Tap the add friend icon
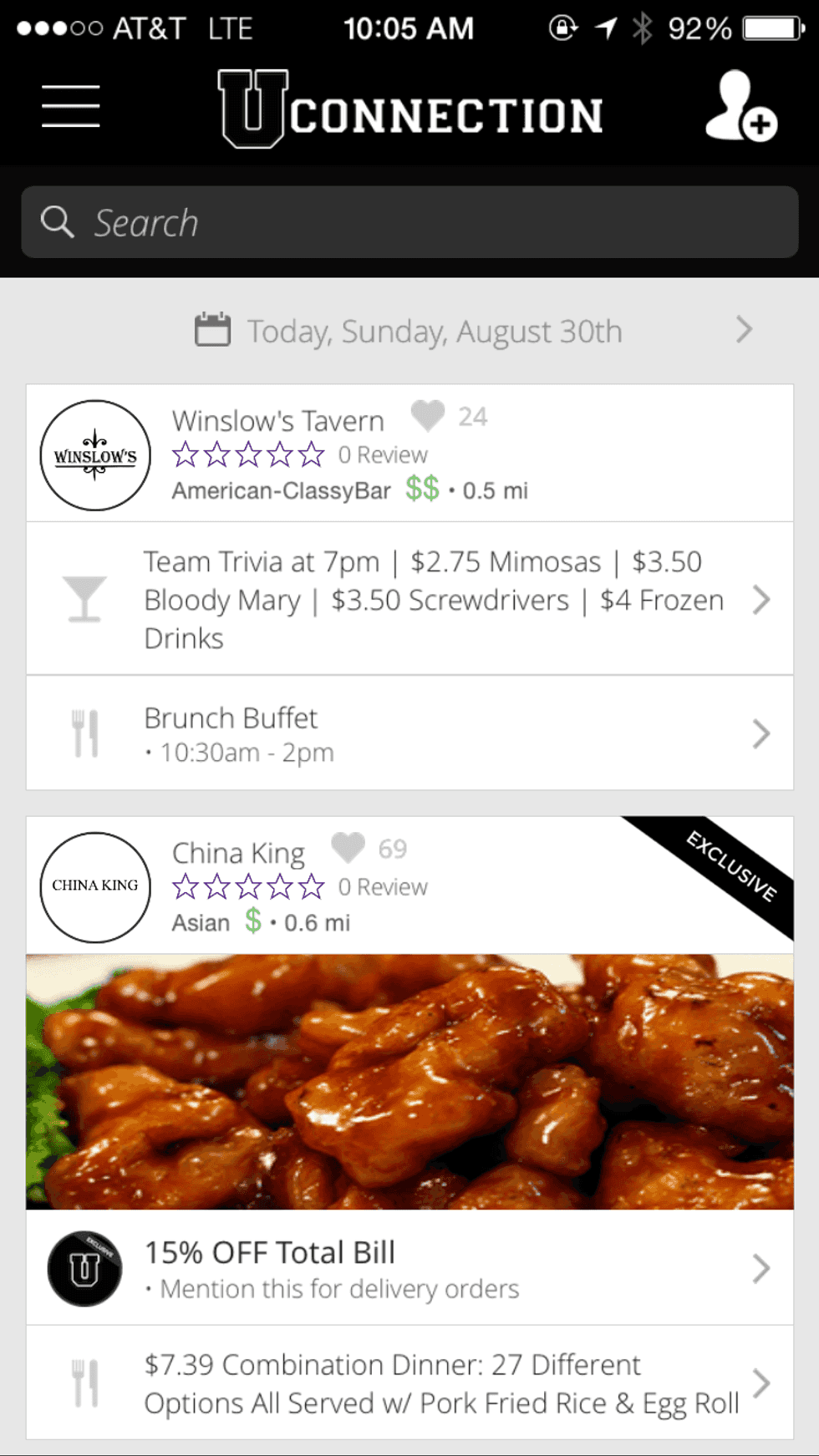 [740, 107]
